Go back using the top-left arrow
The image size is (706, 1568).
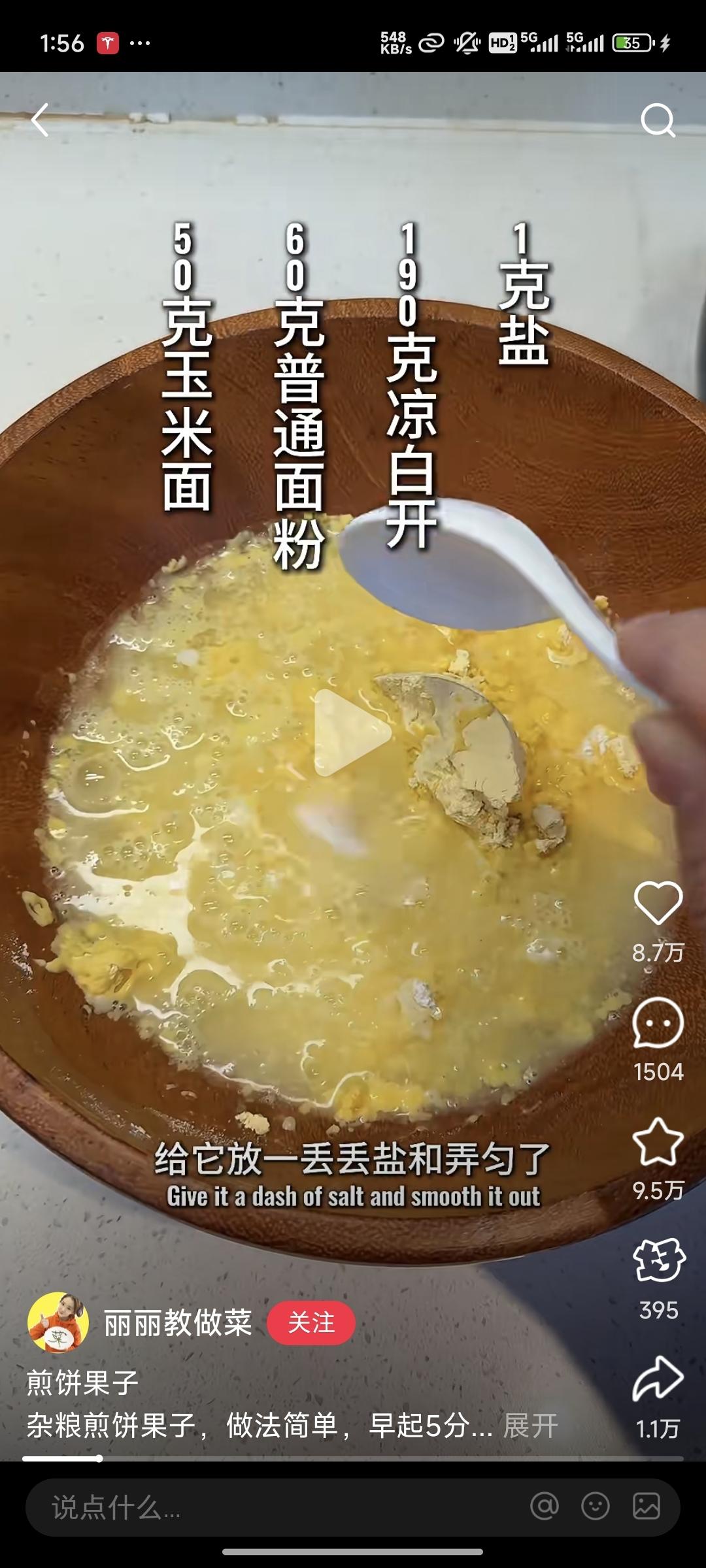(x=41, y=120)
